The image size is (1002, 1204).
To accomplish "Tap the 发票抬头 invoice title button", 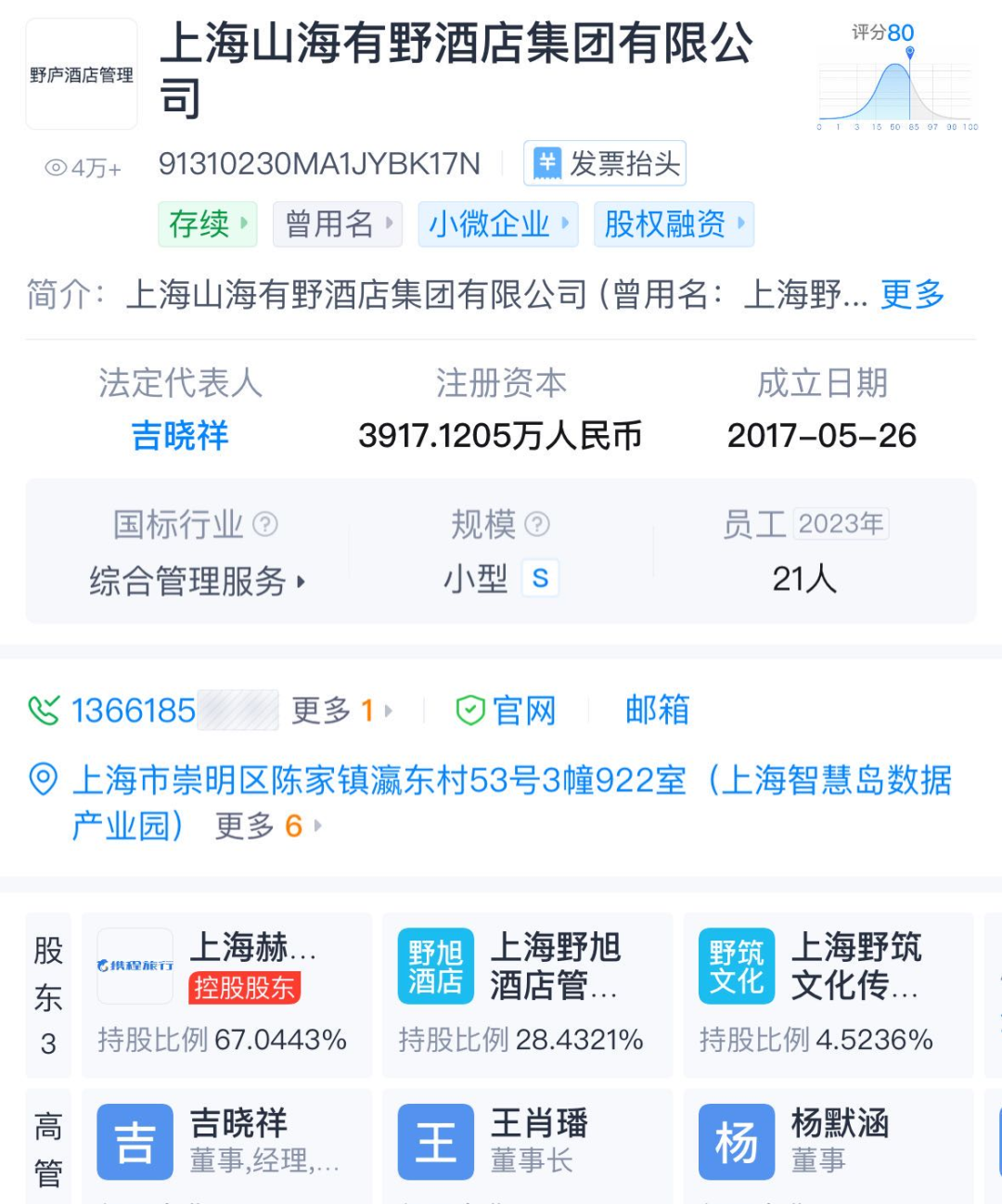I will (604, 164).
